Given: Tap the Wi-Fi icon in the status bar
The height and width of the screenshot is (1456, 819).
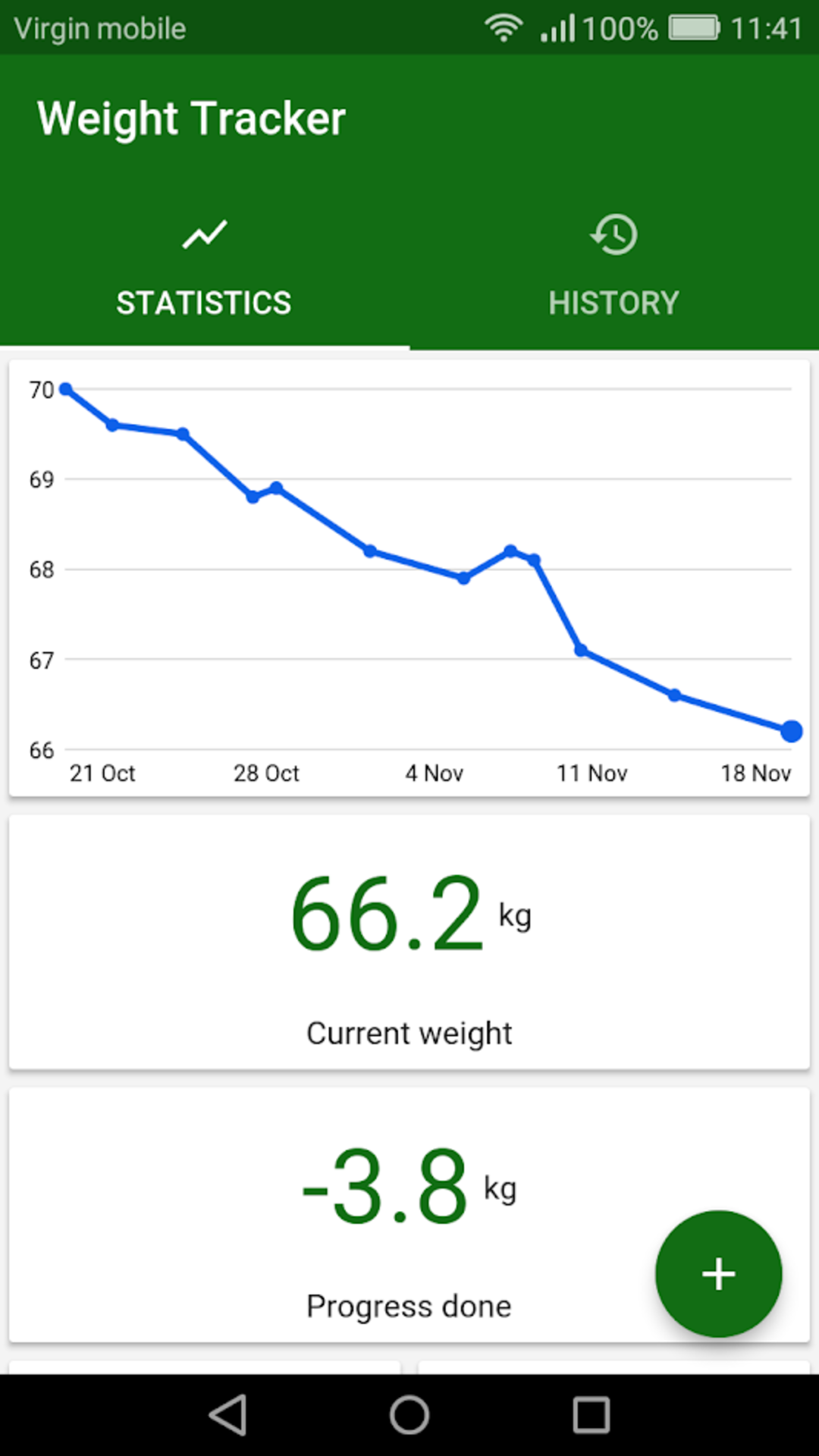Looking at the screenshot, I should (503, 27).
